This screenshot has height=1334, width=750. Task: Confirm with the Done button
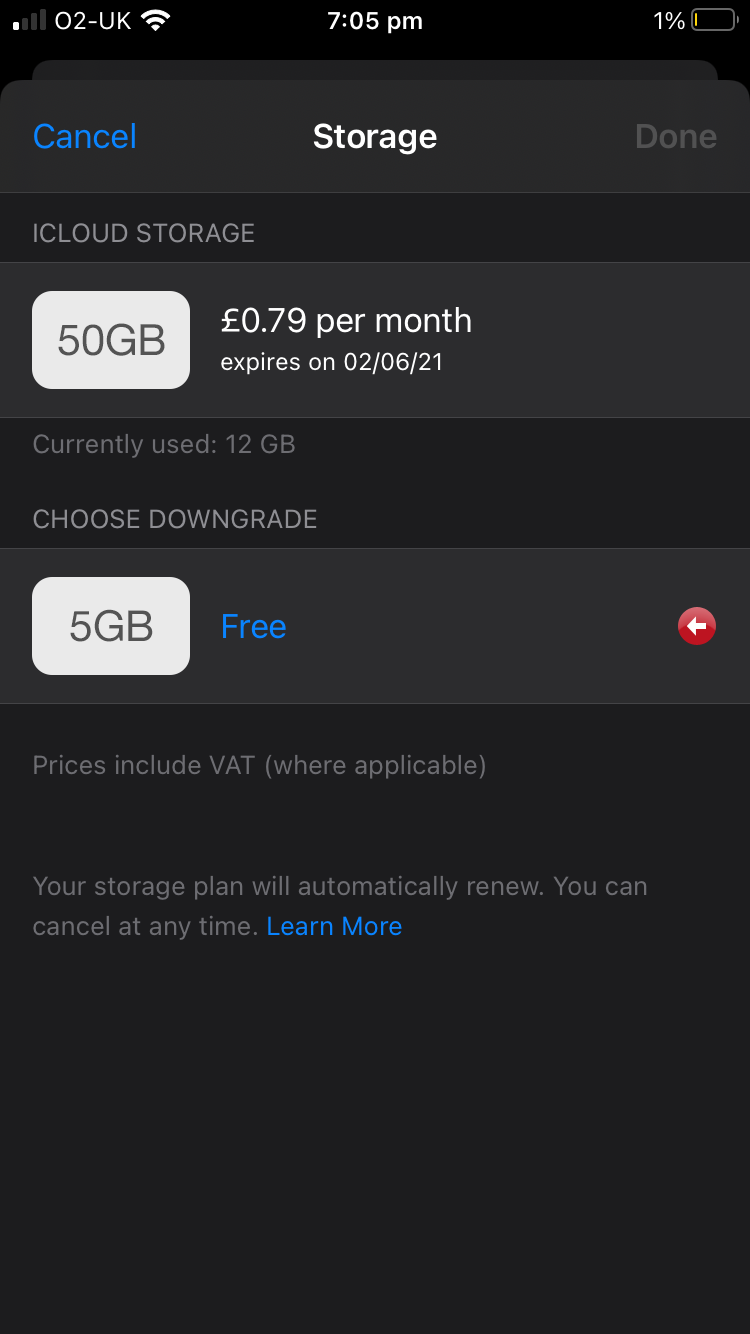pyautogui.click(x=675, y=137)
